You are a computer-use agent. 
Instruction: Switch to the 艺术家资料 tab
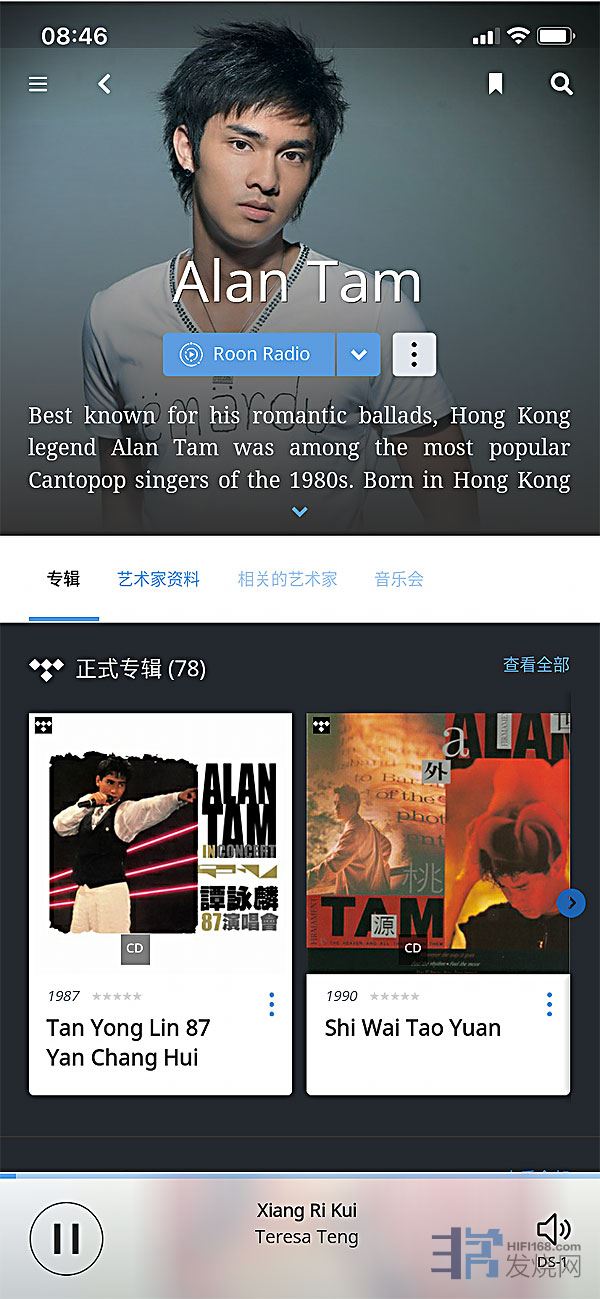coord(158,579)
